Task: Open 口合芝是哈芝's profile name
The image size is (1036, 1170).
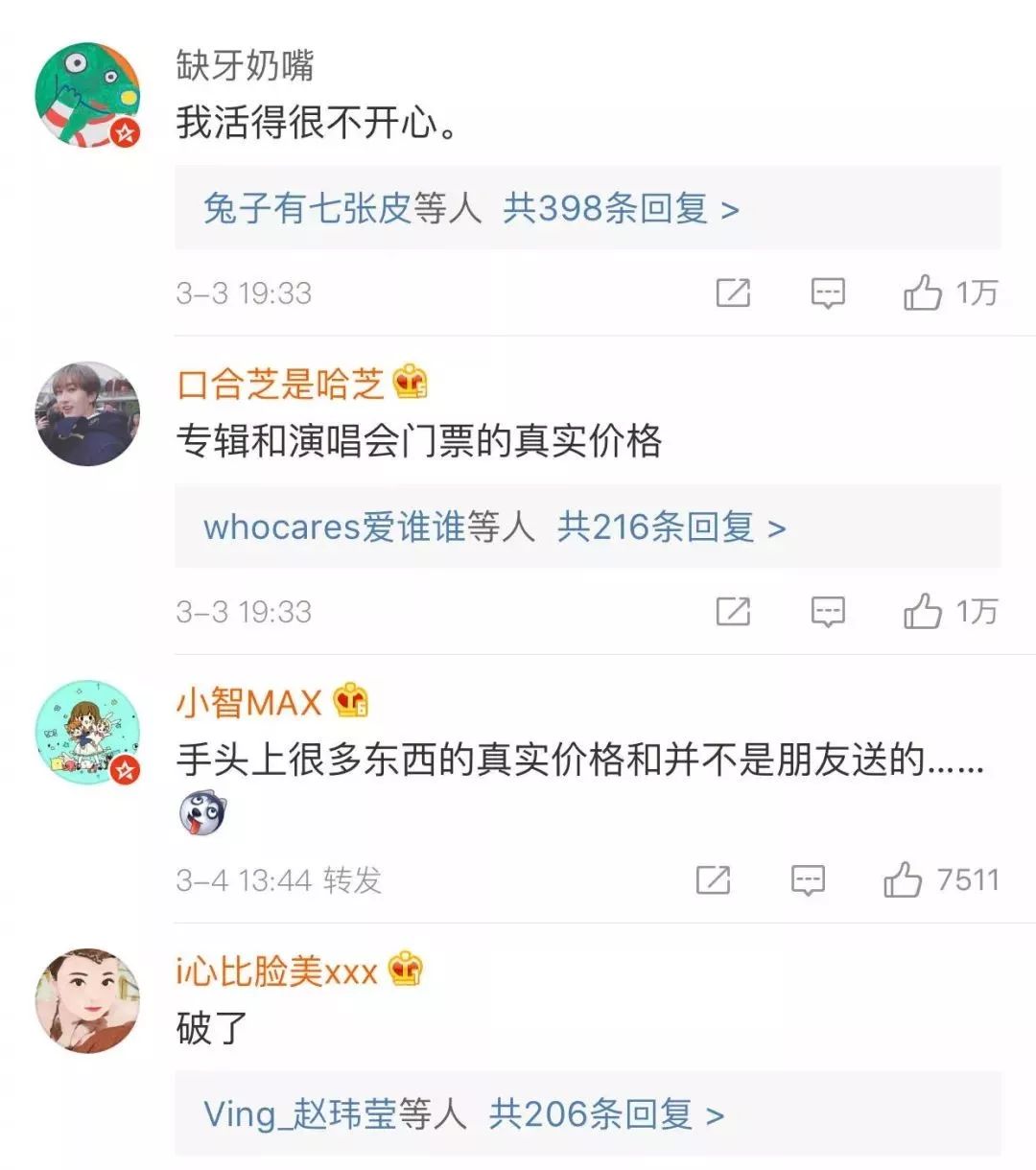Action: [280, 383]
